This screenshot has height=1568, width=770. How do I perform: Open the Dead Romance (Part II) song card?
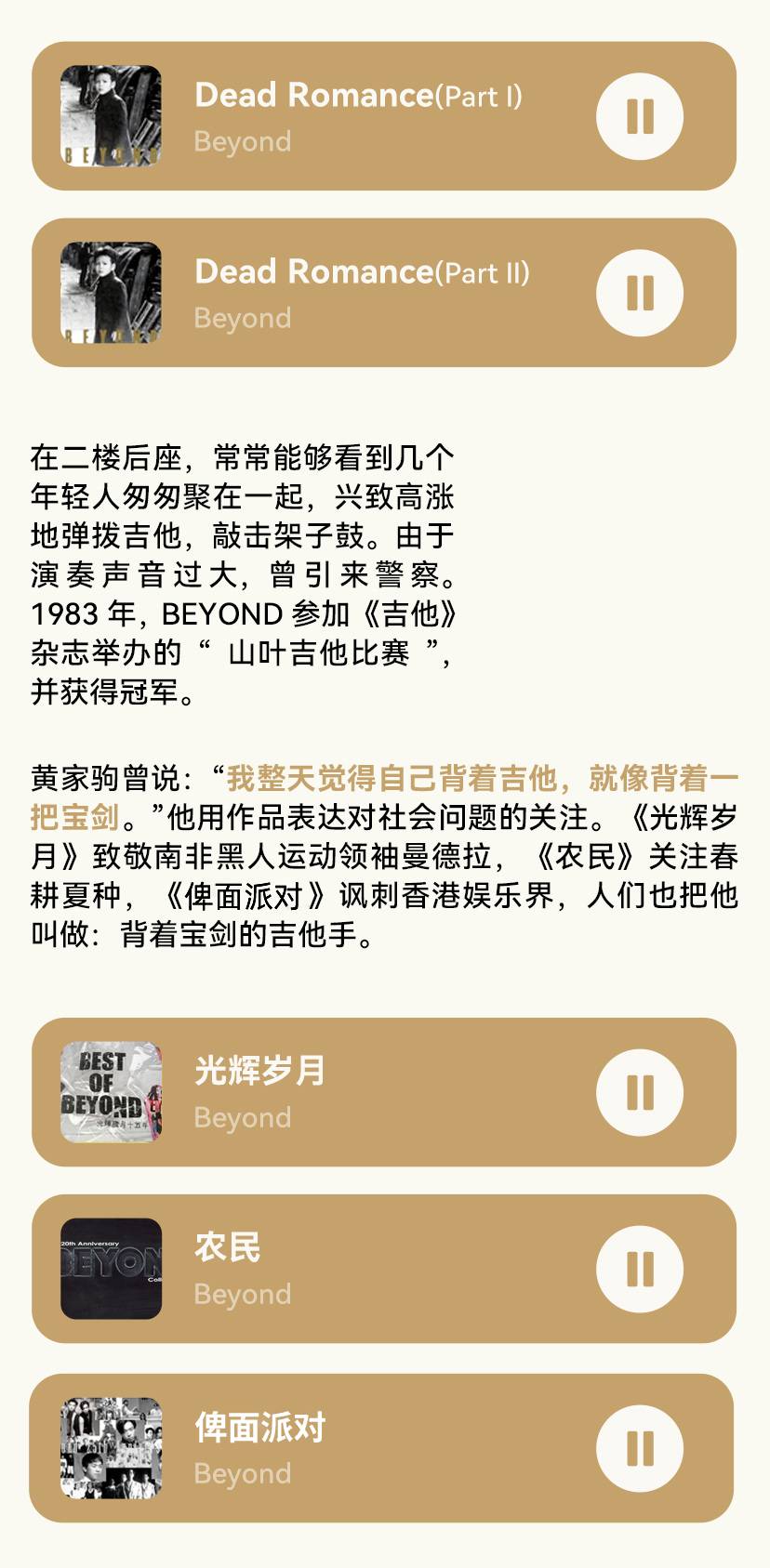coord(361,293)
